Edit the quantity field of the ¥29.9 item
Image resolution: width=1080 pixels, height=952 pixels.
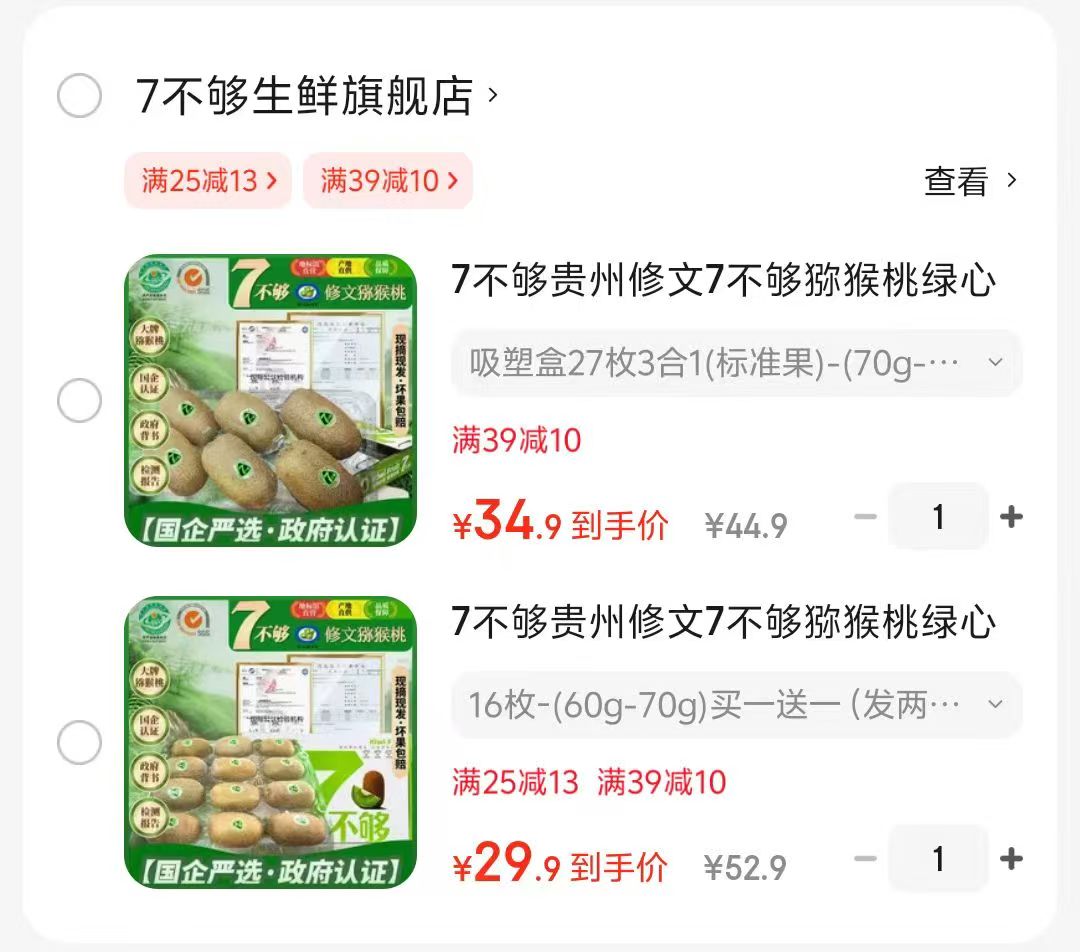pyautogui.click(x=938, y=859)
